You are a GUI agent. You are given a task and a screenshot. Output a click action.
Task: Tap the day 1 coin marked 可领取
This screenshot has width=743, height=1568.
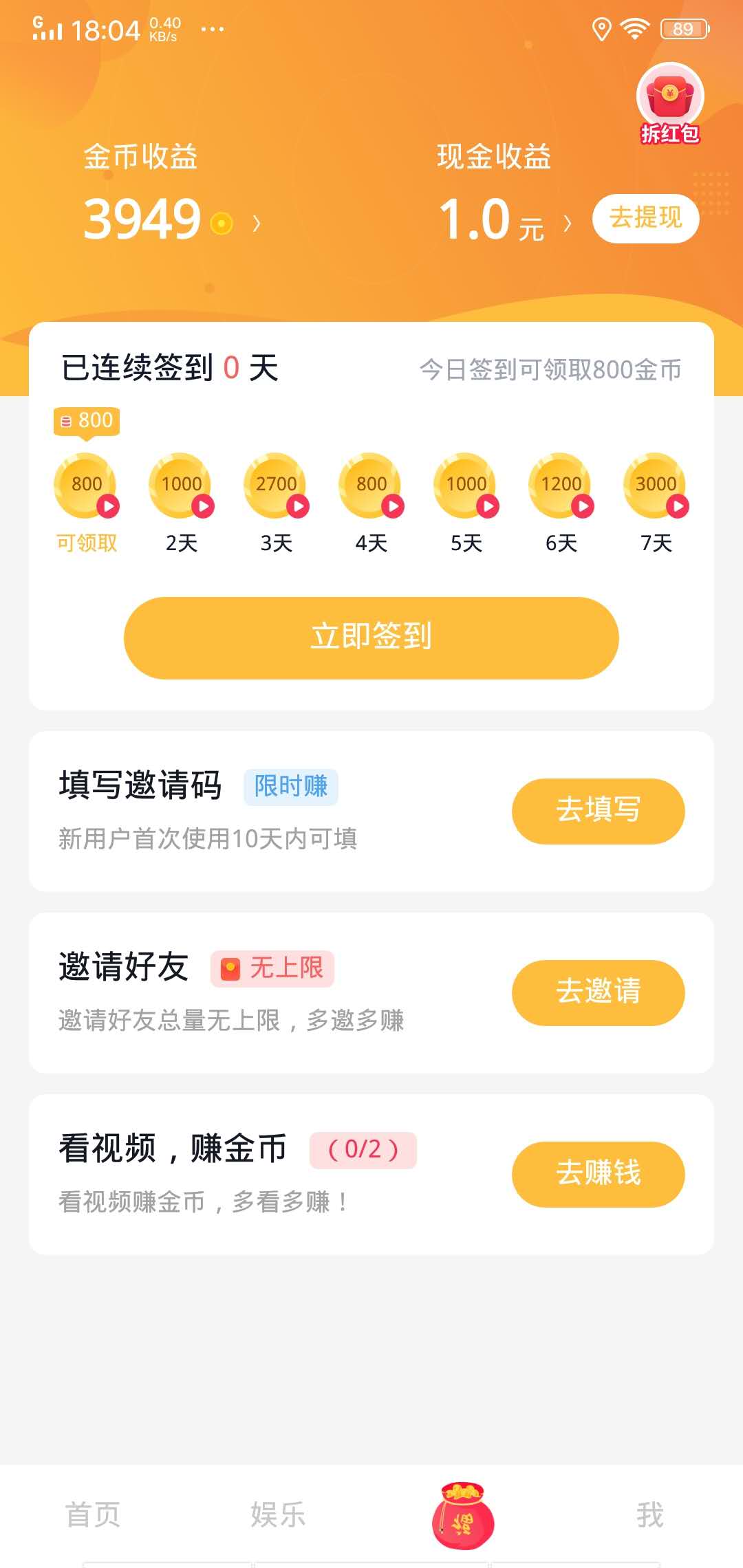point(84,486)
